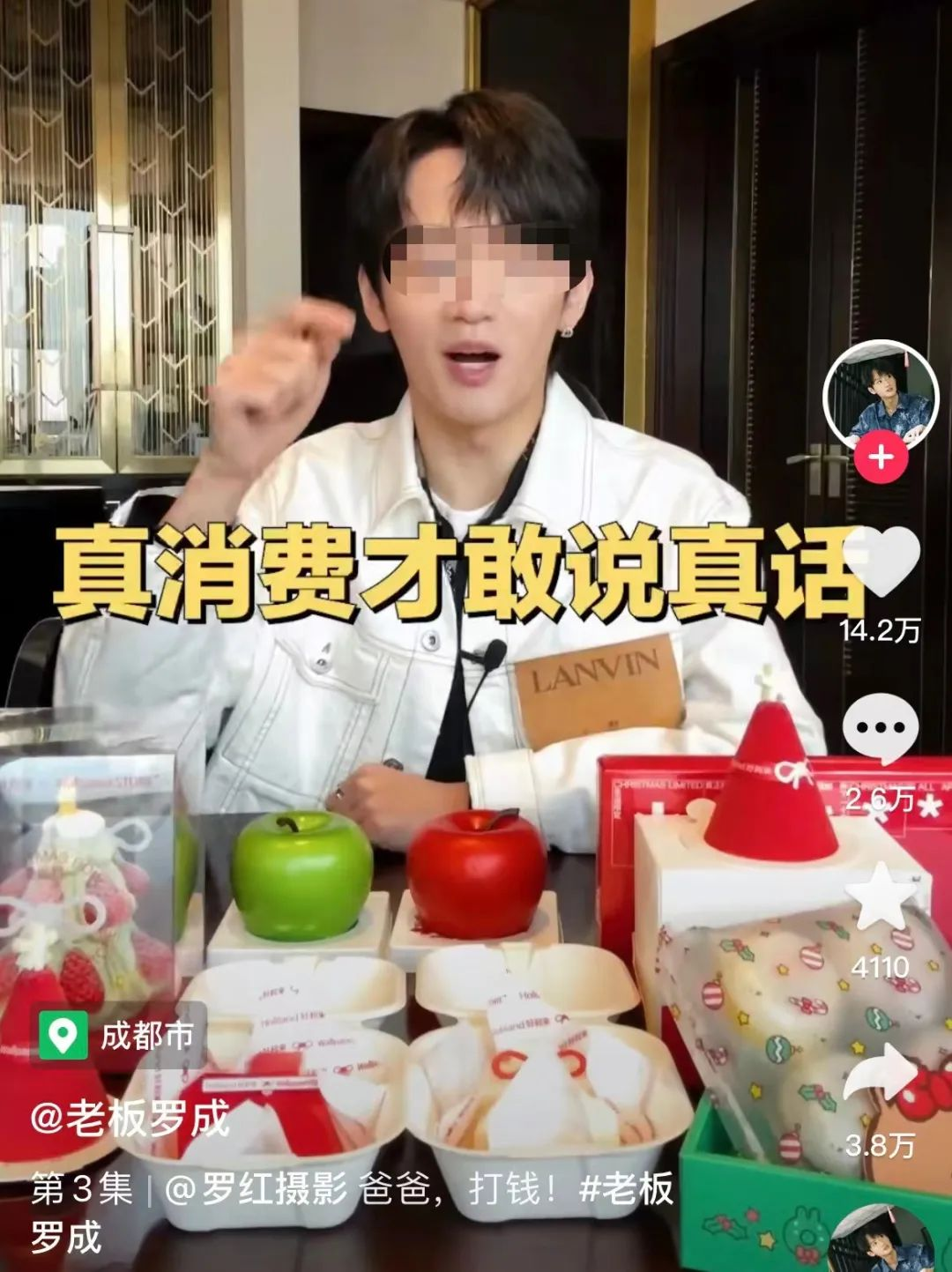Like this video with the heart
This screenshot has height=1272, width=952.
click(x=881, y=562)
